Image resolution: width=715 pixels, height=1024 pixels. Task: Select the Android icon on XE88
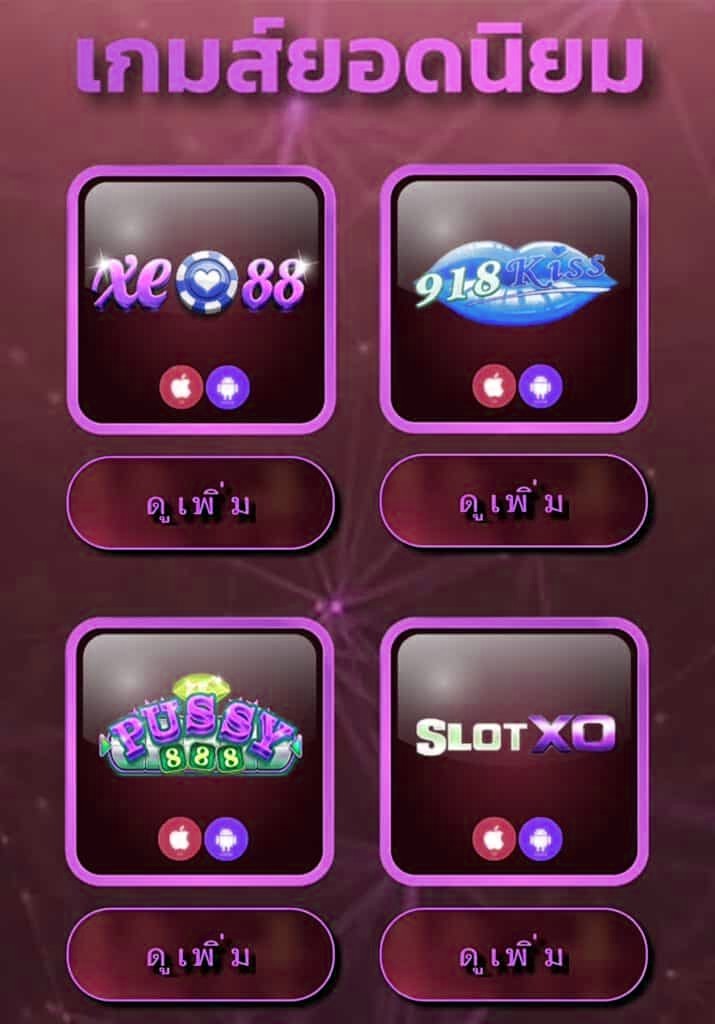pos(227,388)
